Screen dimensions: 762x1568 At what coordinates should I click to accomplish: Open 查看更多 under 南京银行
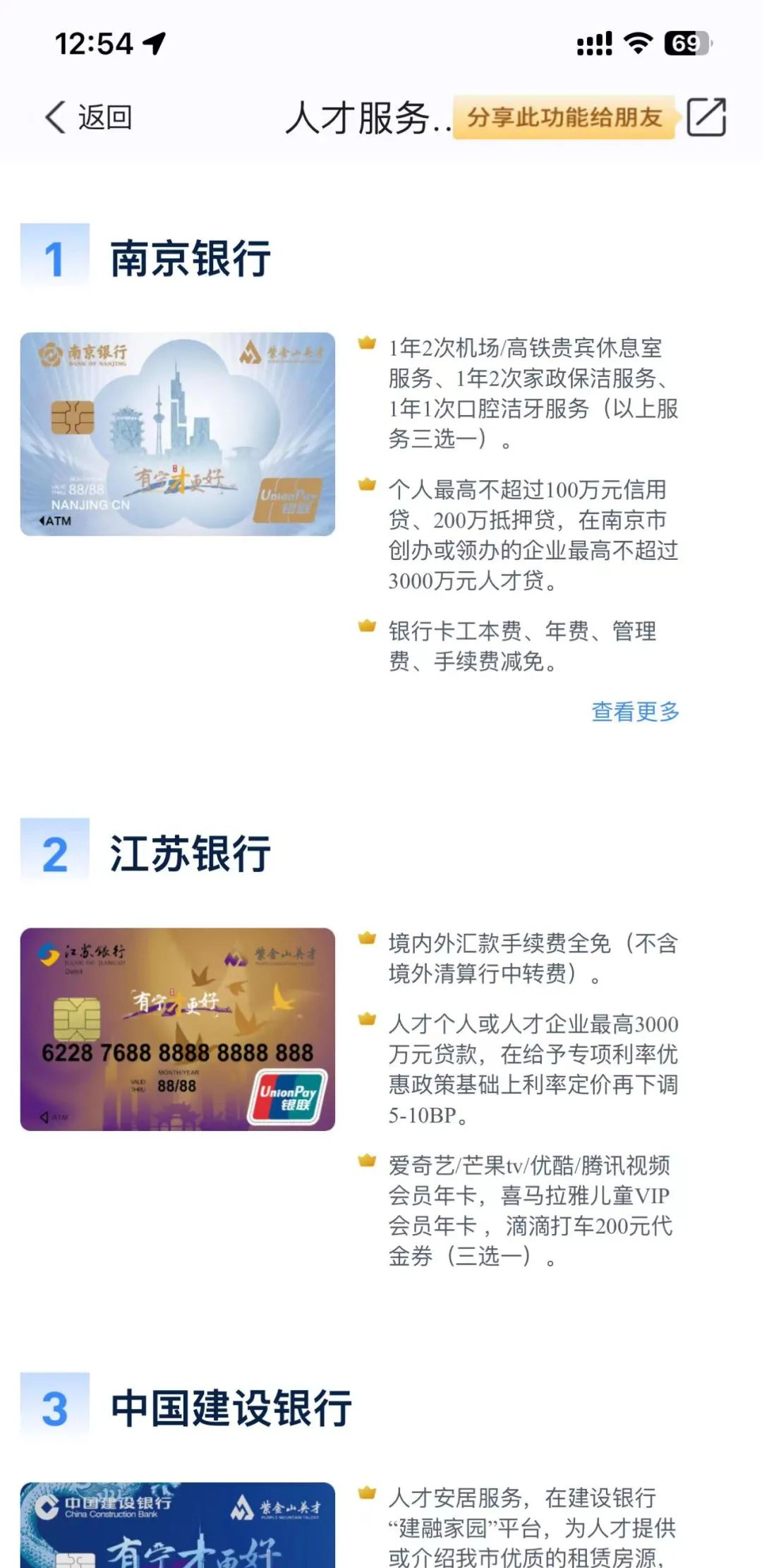click(x=635, y=712)
